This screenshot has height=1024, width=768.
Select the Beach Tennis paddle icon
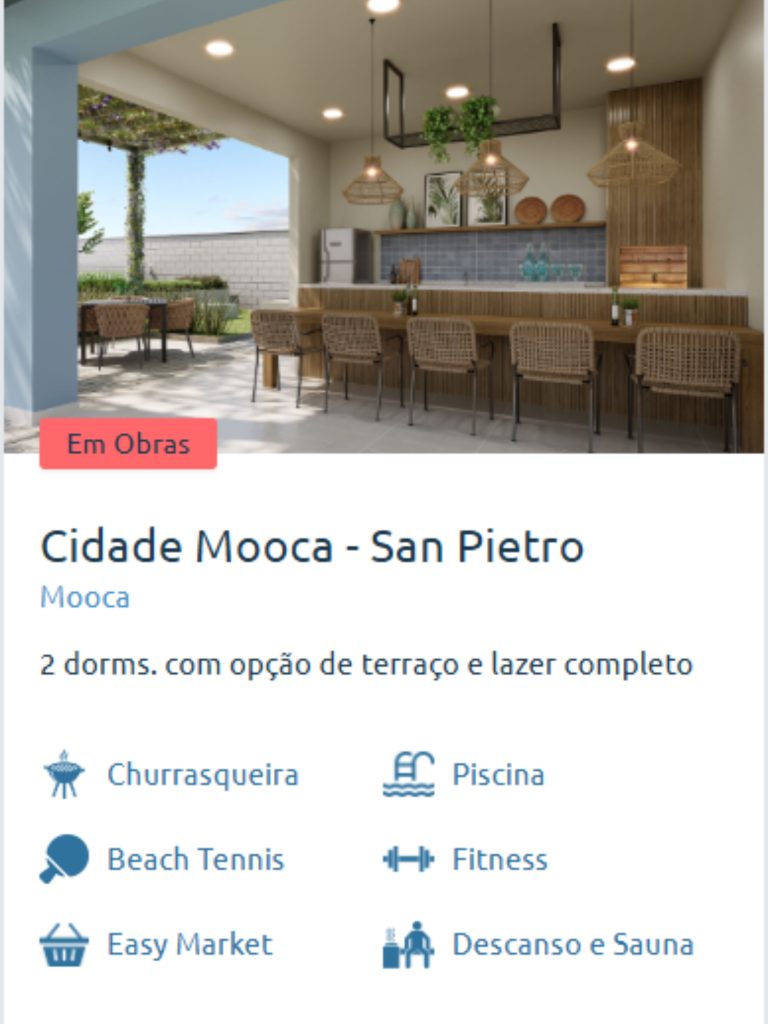coord(64,858)
